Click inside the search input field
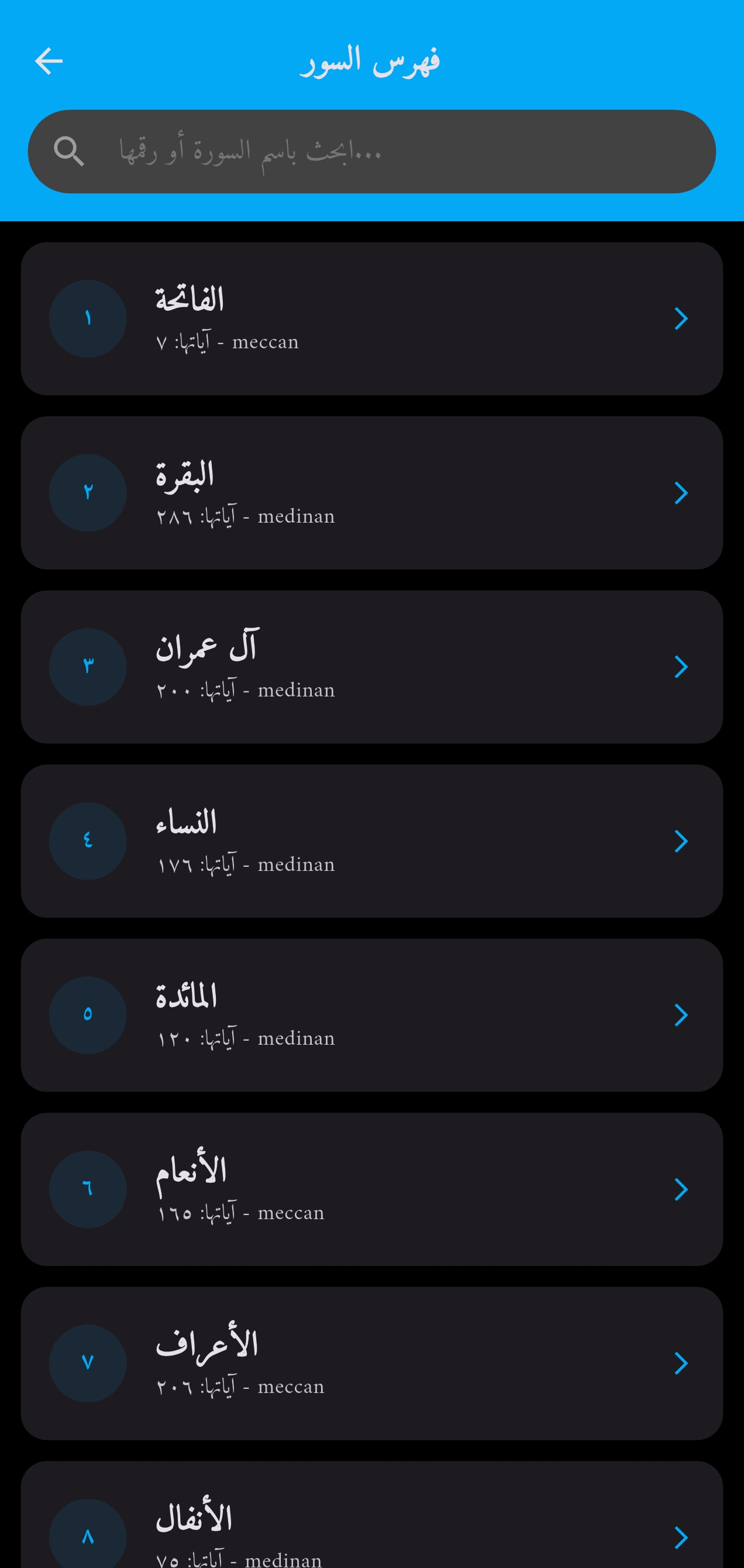Image resolution: width=744 pixels, height=1568 pixels. pos(371,152)
